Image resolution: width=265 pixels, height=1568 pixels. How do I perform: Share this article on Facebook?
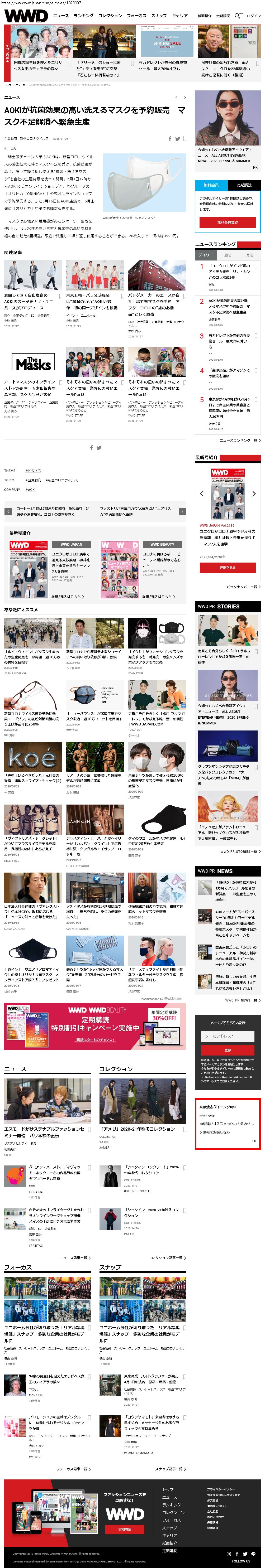(170, 139)
